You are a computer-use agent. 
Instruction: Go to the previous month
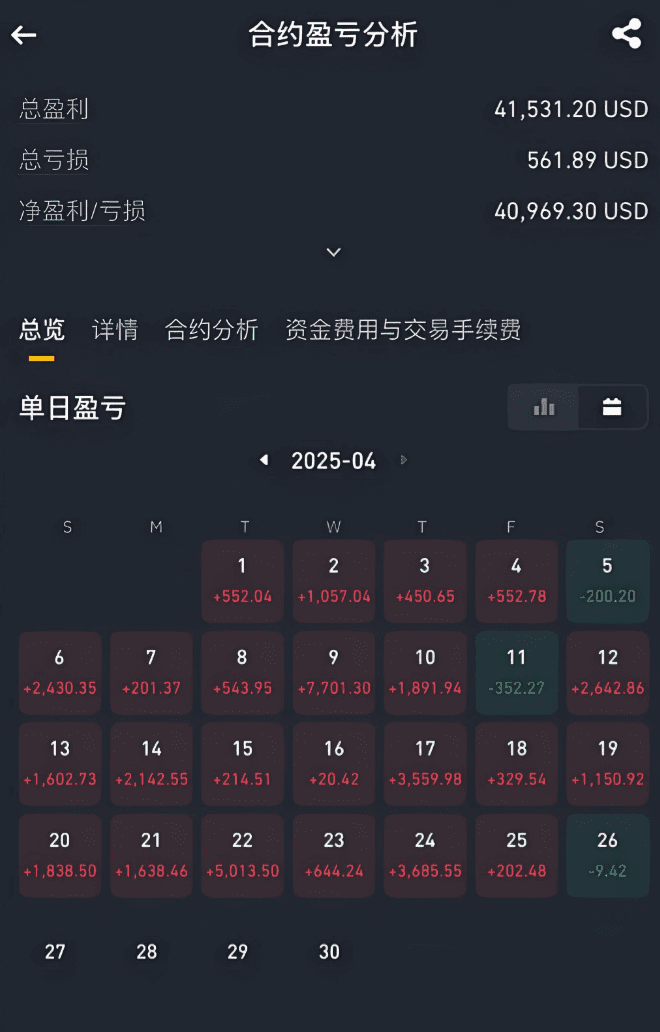tap(264, 460)
